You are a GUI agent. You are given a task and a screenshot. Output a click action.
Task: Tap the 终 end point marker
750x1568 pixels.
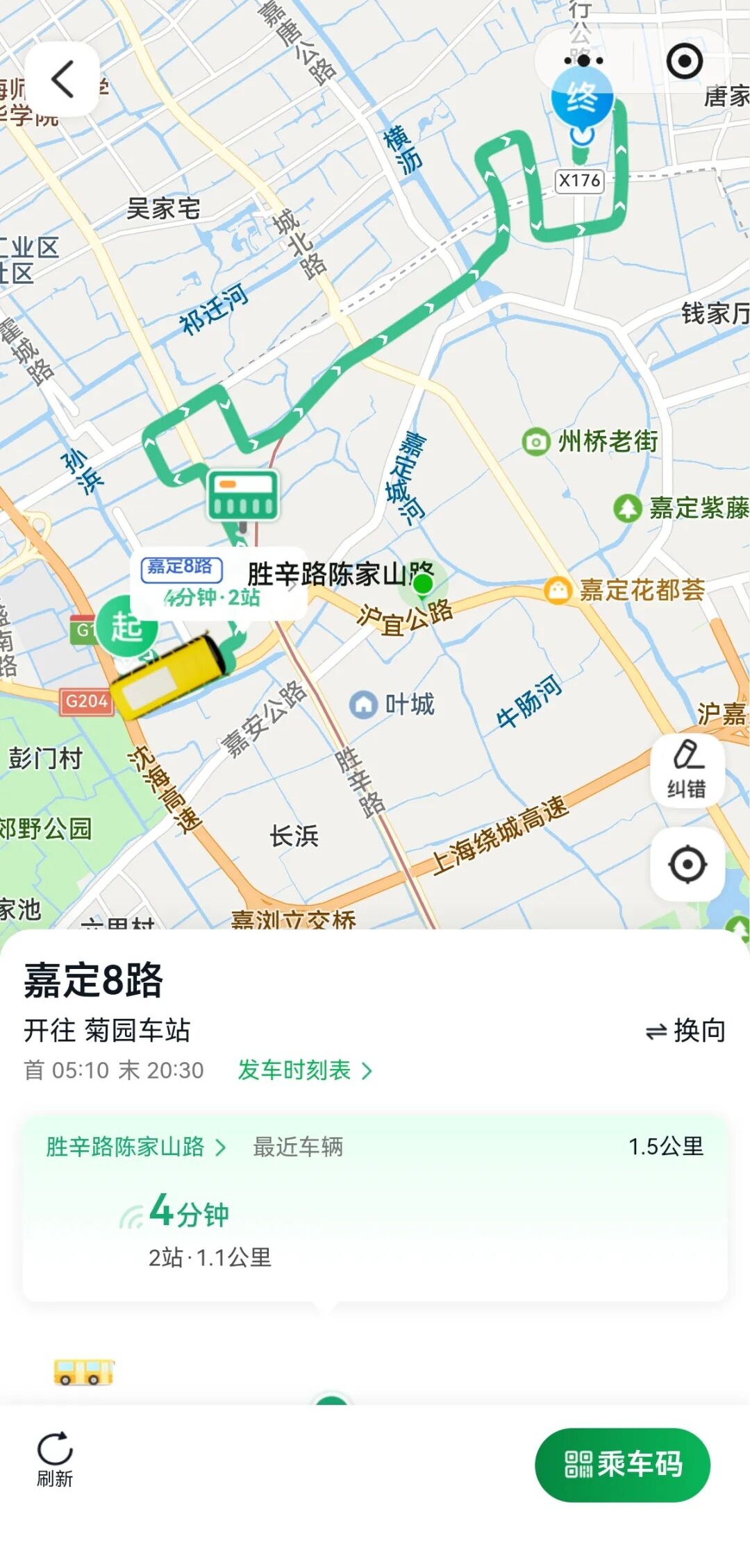[x=582, y=99]
